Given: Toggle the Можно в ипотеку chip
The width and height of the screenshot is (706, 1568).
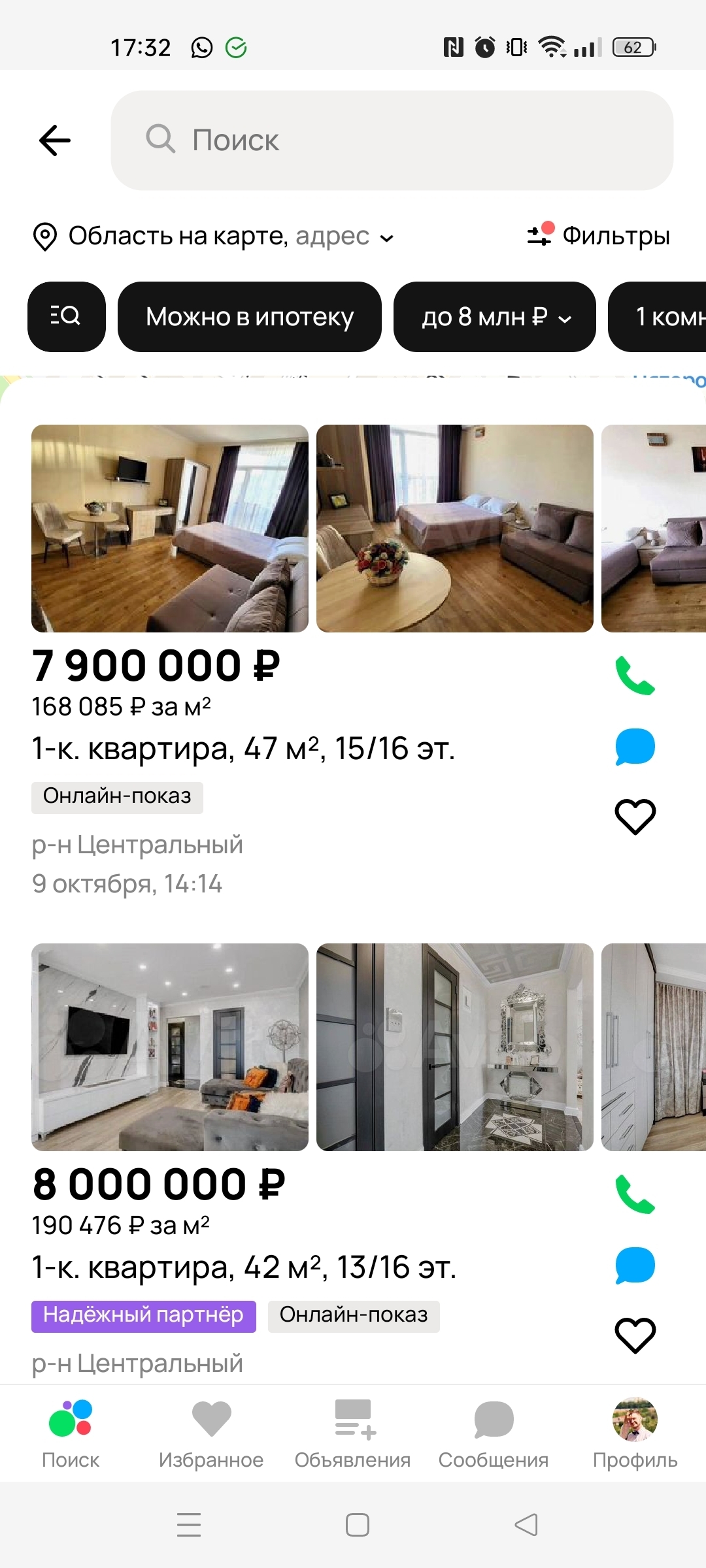Looking at the screenshot, I should pyautogui.click(x=250, y=317).
